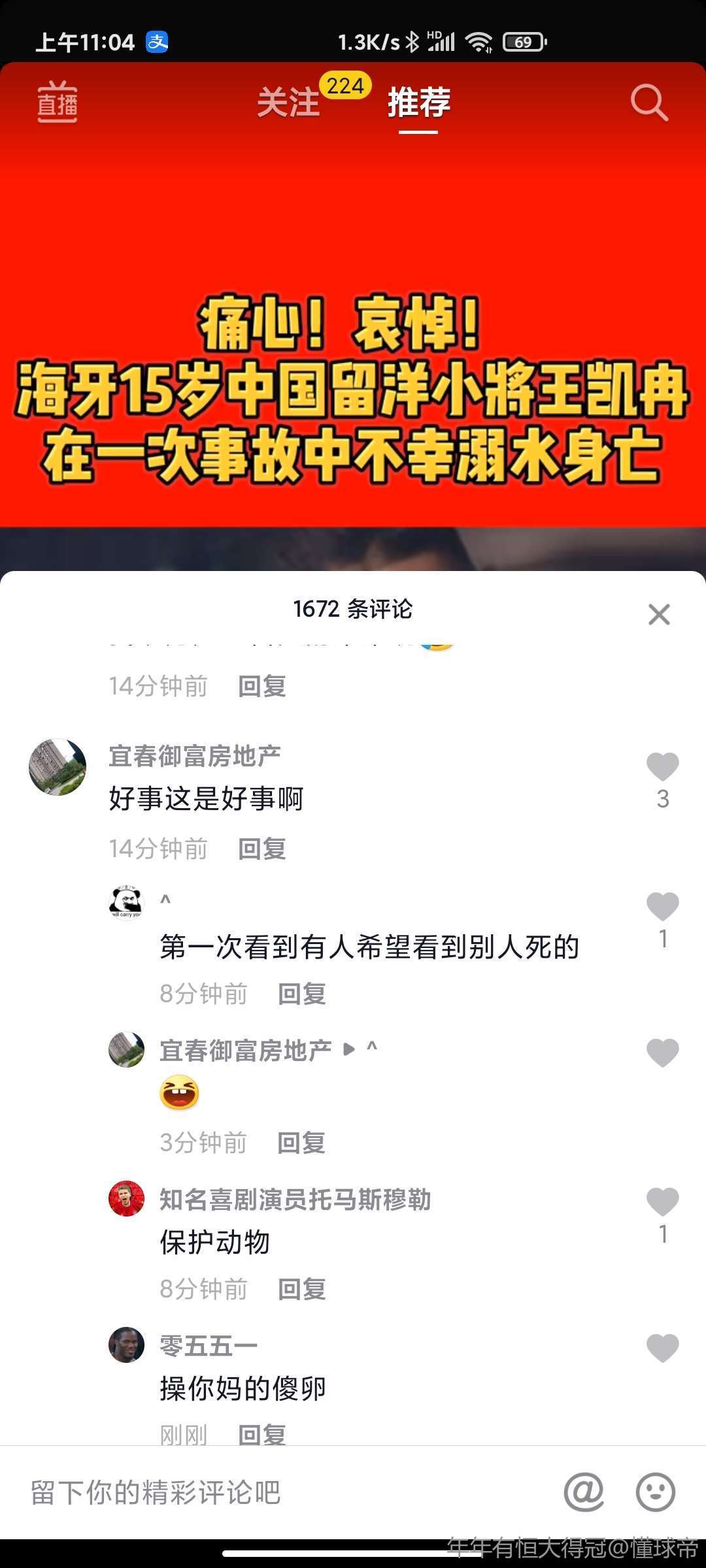Open the search magnifier icon
The height and width of the screenshot is (1568, 706).
(x=648, y=103)
